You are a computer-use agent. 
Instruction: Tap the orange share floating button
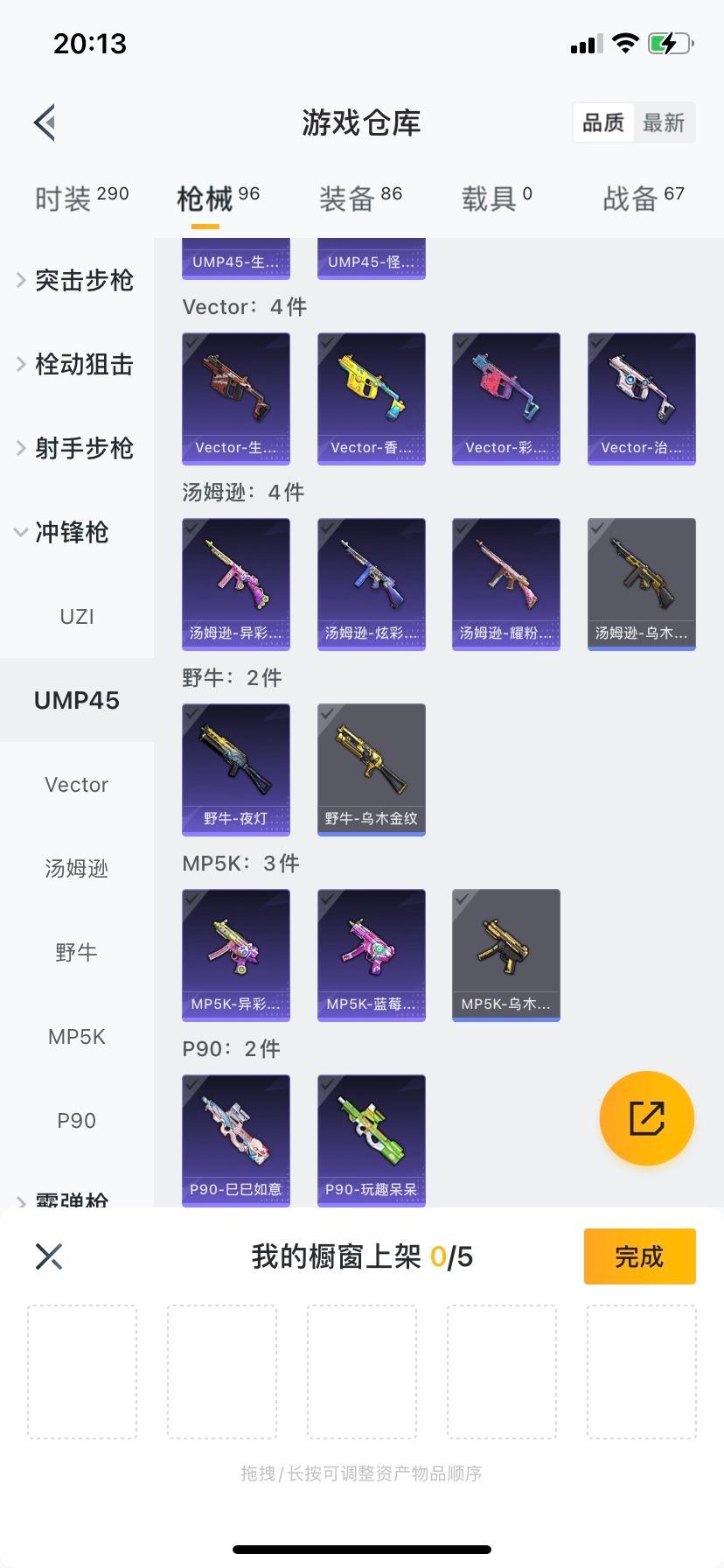[x=647, y=1118]
